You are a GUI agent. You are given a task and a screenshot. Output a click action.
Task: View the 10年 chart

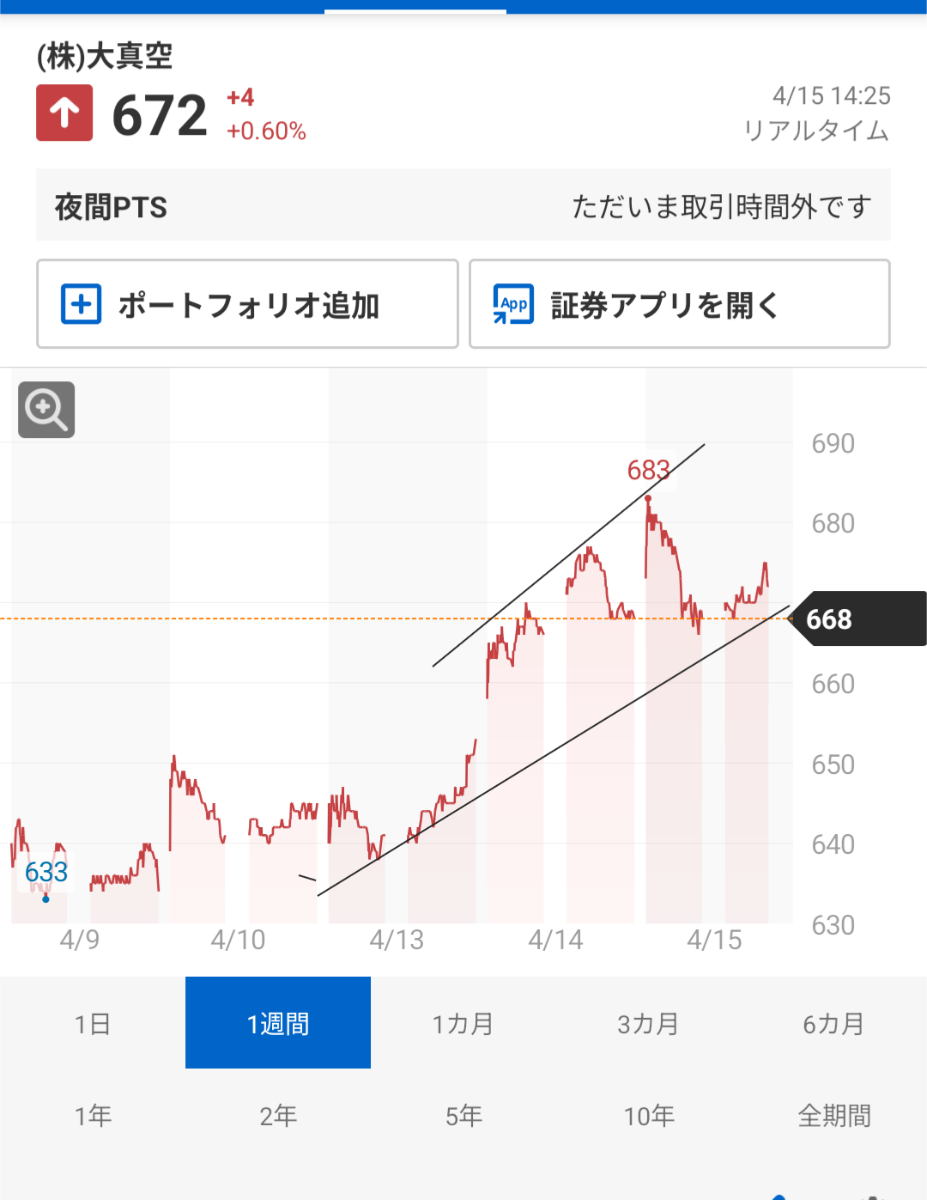click(649, 1116)
